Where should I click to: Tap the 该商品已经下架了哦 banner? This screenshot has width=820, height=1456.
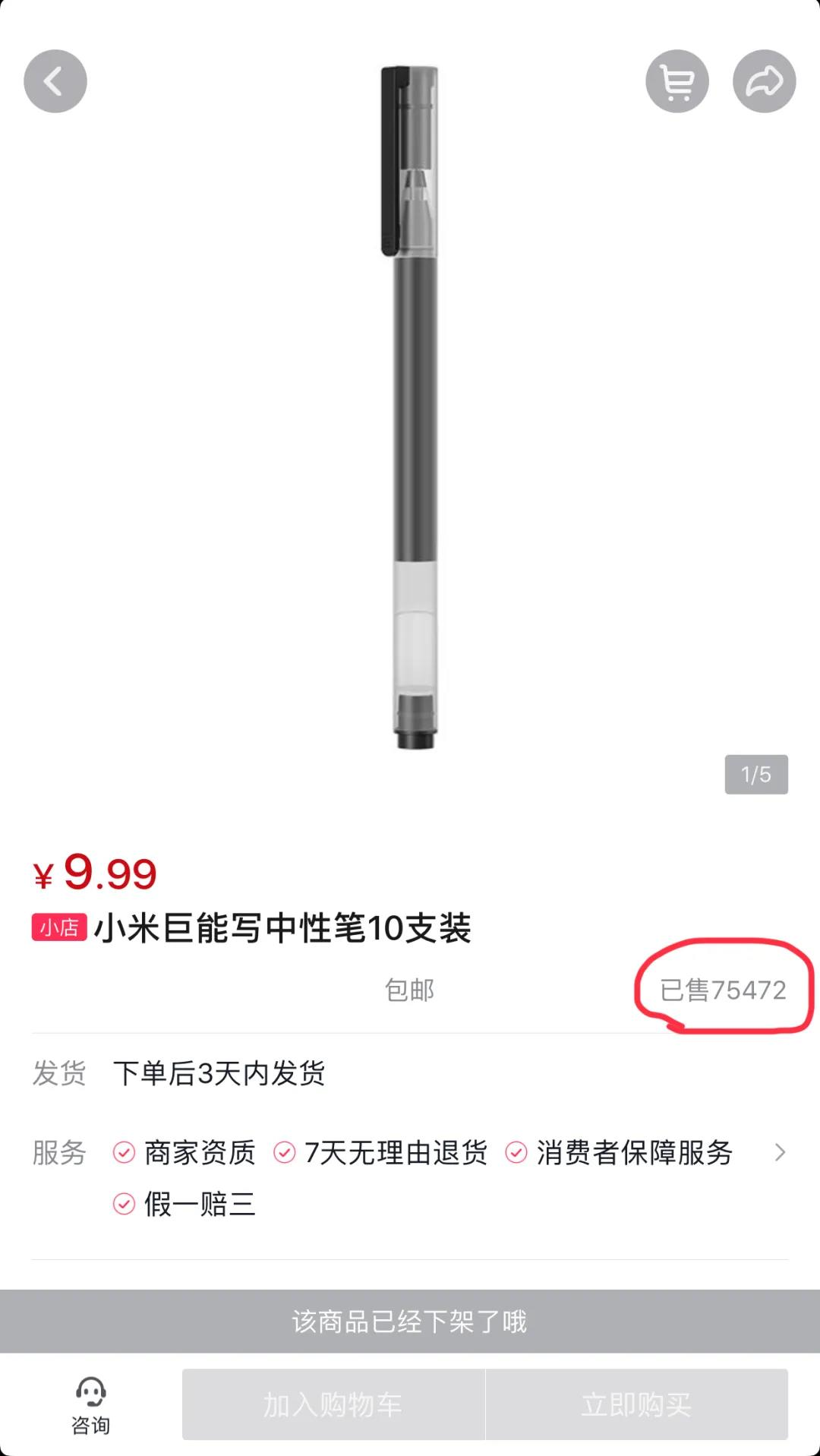[410, 1320]
